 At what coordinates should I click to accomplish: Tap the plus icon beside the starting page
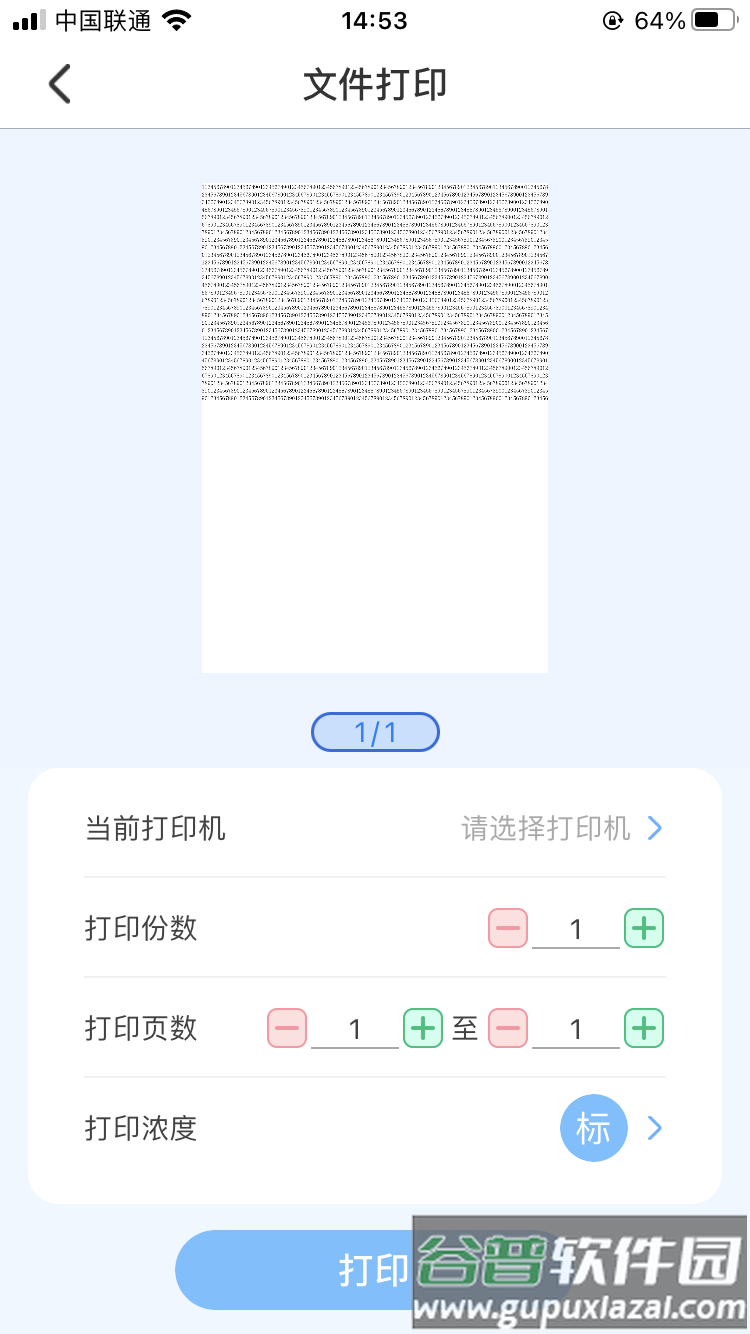[x=422, y=1028]
